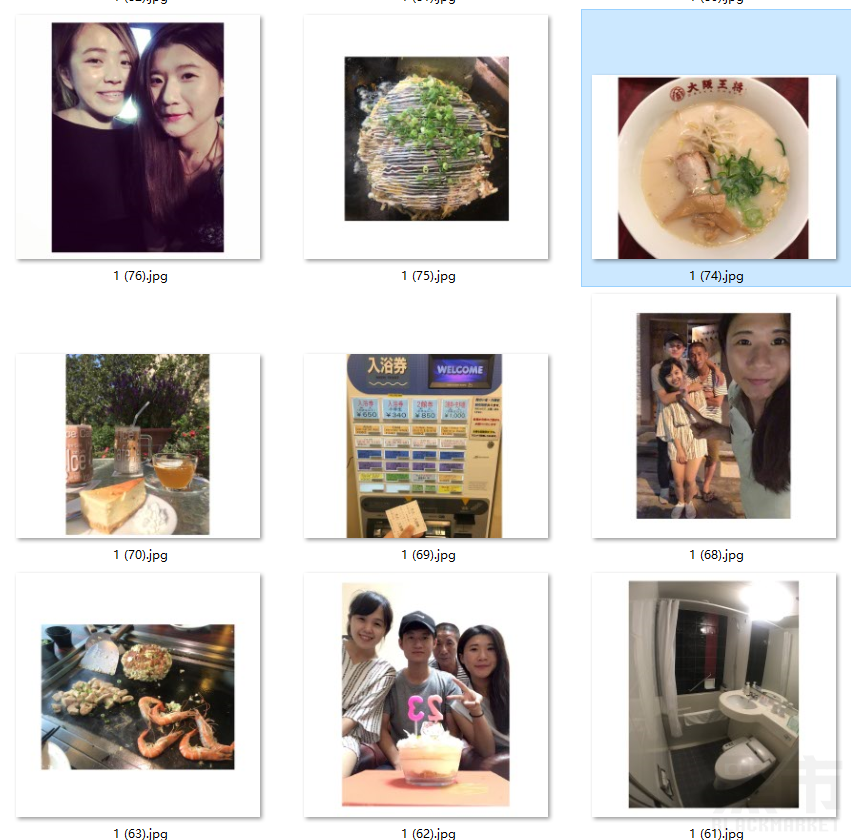Open the bathroom photo 1 (61).jpg
Image resolution: width=851 pixels, height=840 pixels.
[x=713, y=694]
